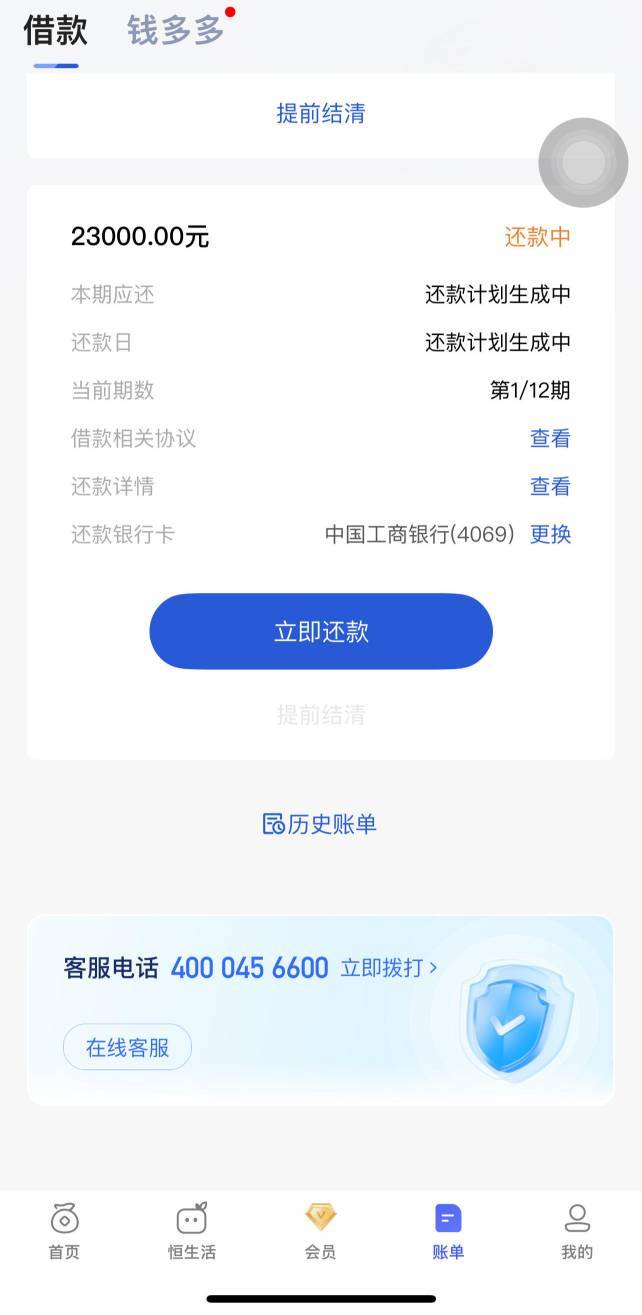Change repayment bank card via 更换

click(x=550, y=534)
